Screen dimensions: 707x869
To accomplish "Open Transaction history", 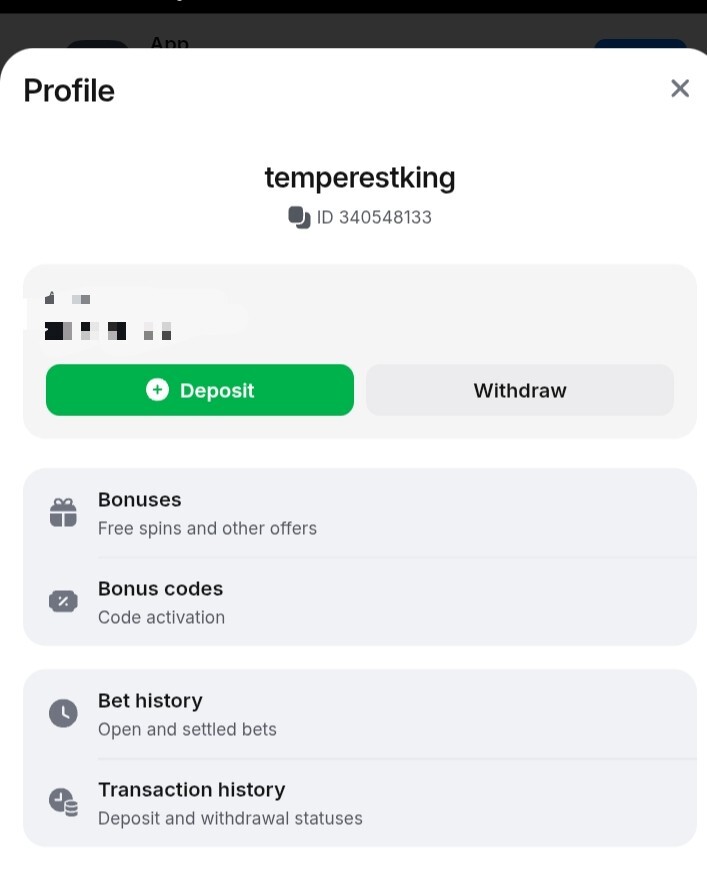I will click(359, 803).
